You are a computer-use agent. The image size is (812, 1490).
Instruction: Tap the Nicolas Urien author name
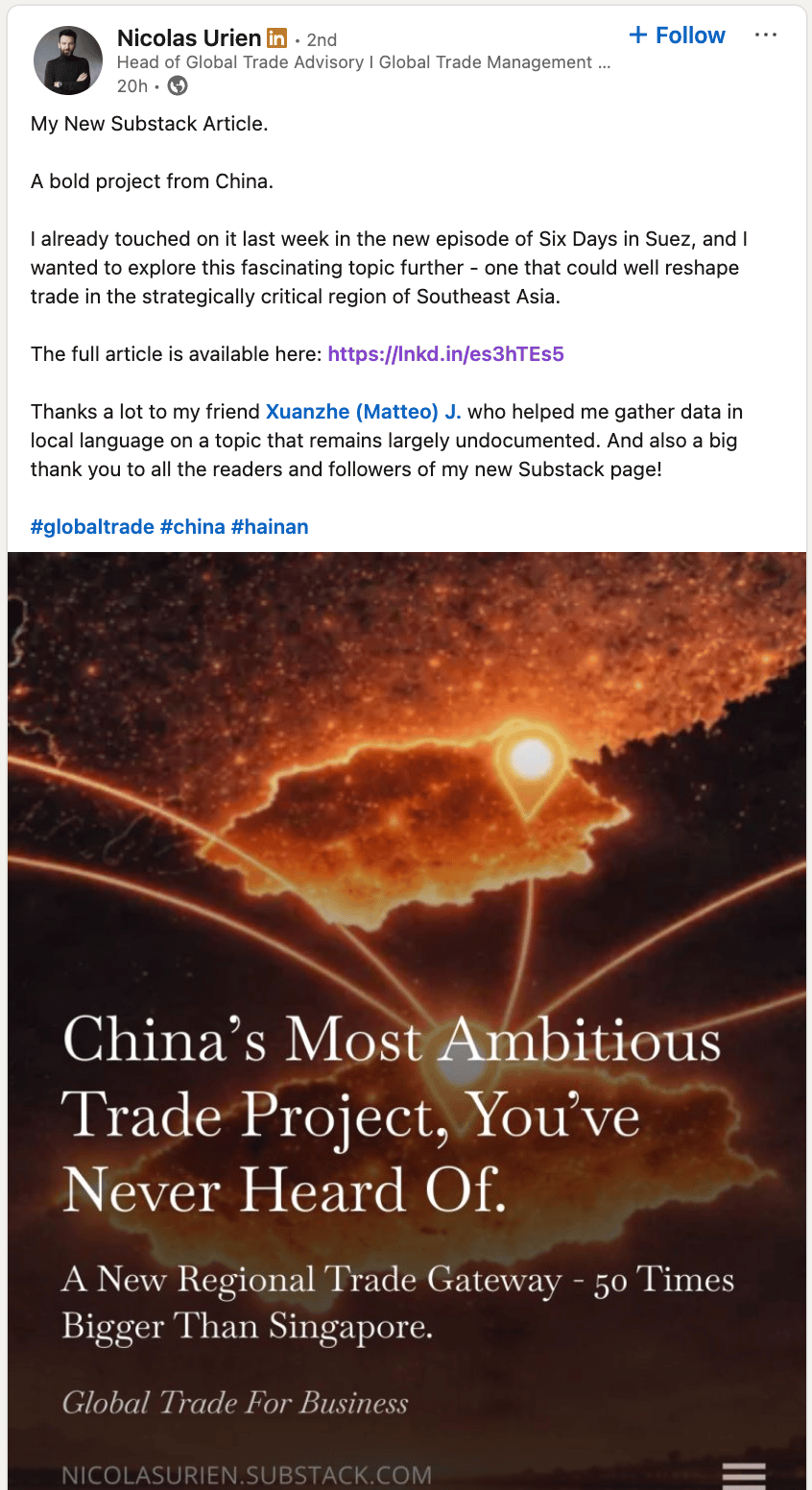click(189, 38)
